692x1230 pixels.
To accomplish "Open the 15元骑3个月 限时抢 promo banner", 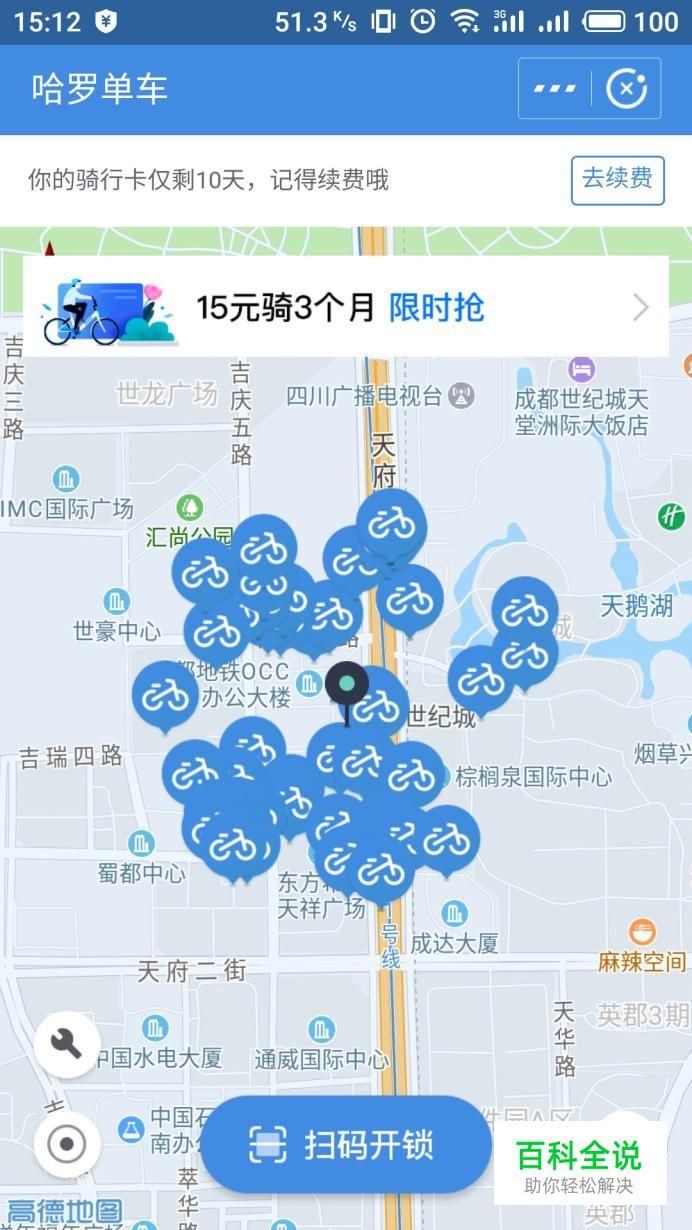I will [346, 307].
